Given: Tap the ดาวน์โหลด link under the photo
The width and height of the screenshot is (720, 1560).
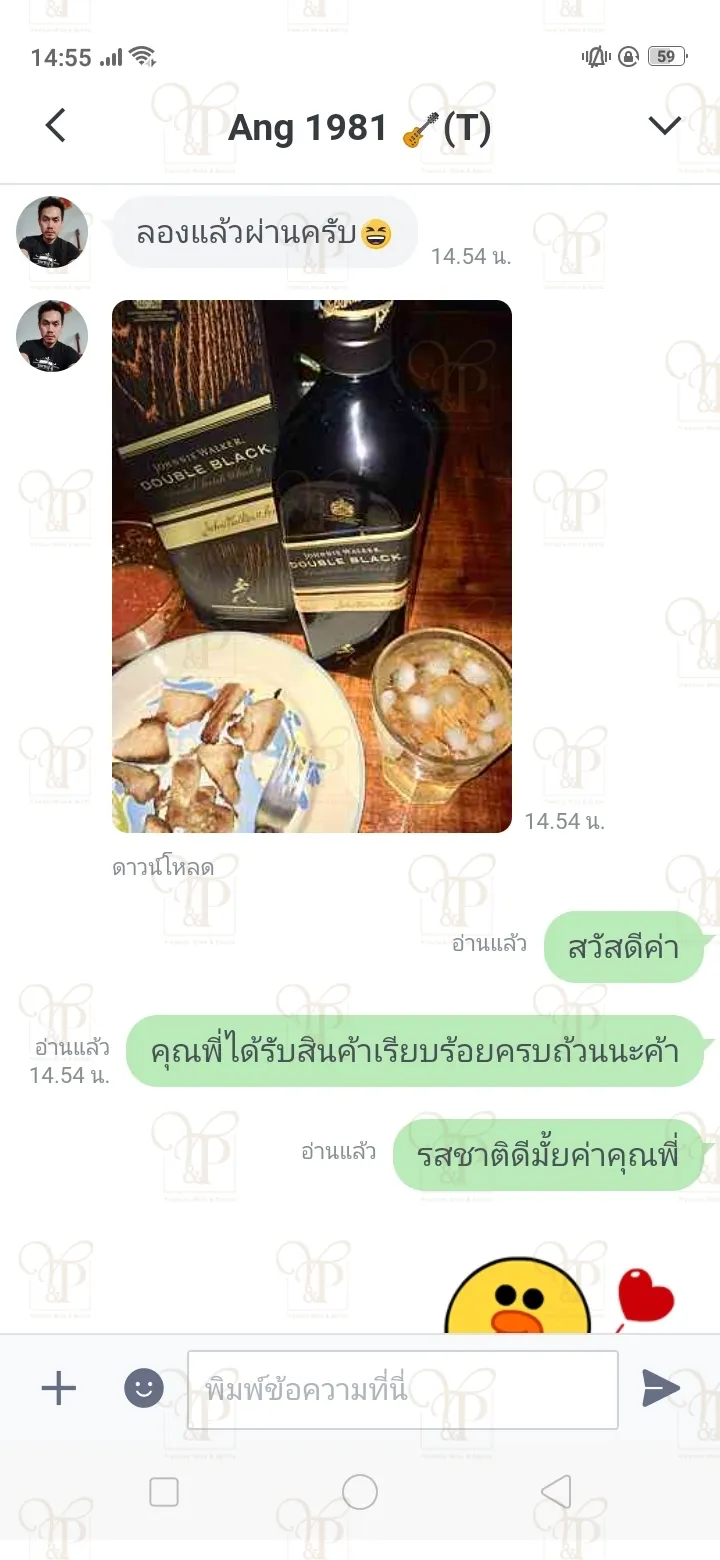Looking at the screenshot, I should tap(163, 867).
